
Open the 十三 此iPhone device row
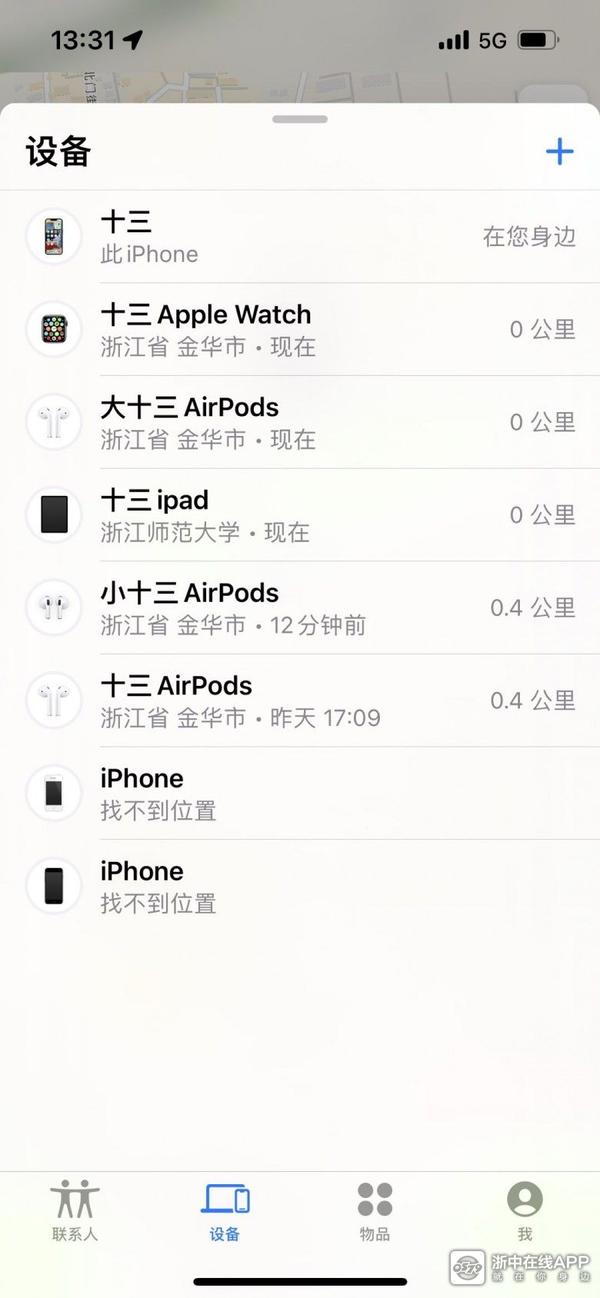[x=300, y=237]
